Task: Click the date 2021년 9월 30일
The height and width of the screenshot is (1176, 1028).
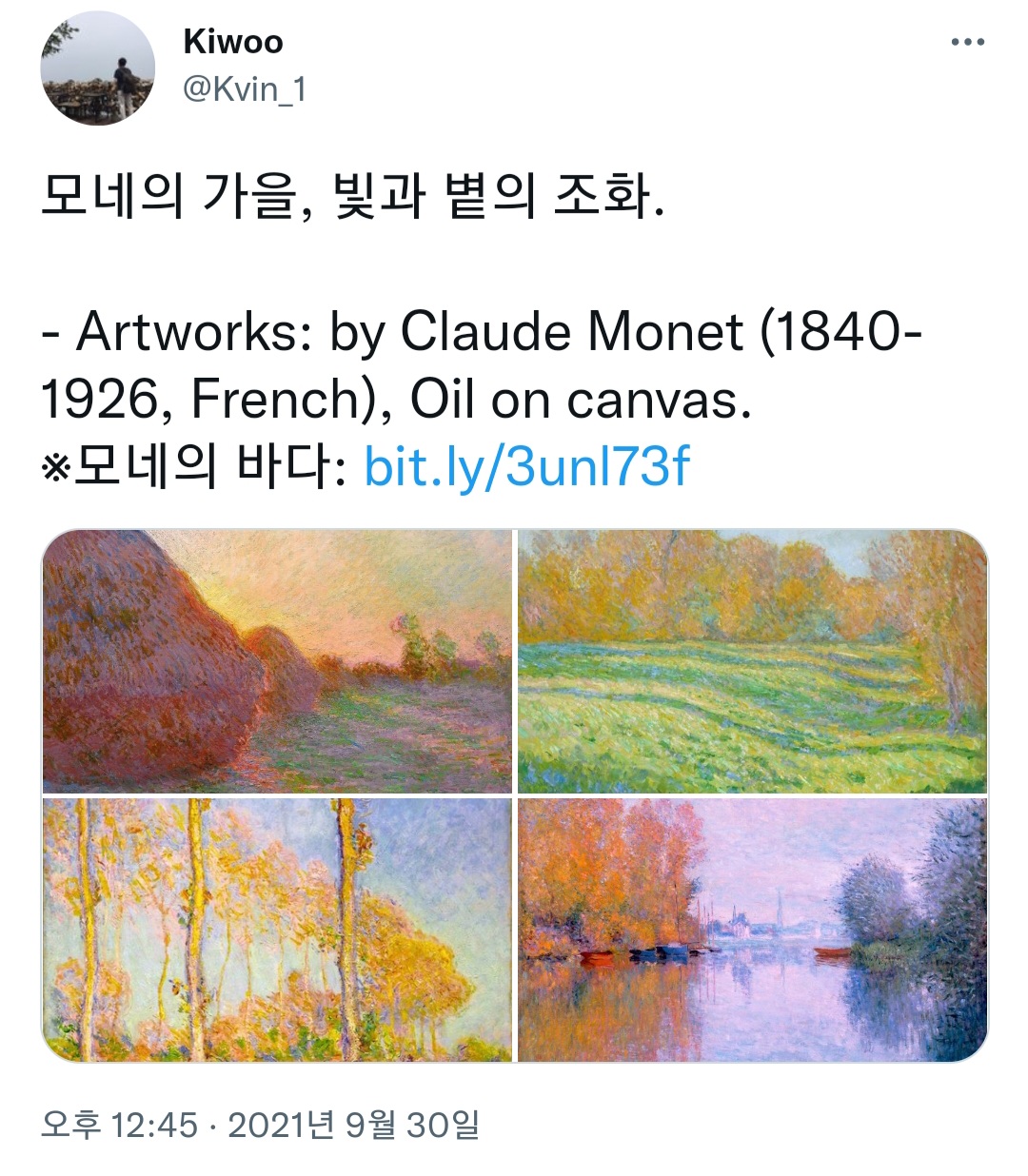Action: click(357, 1123)
